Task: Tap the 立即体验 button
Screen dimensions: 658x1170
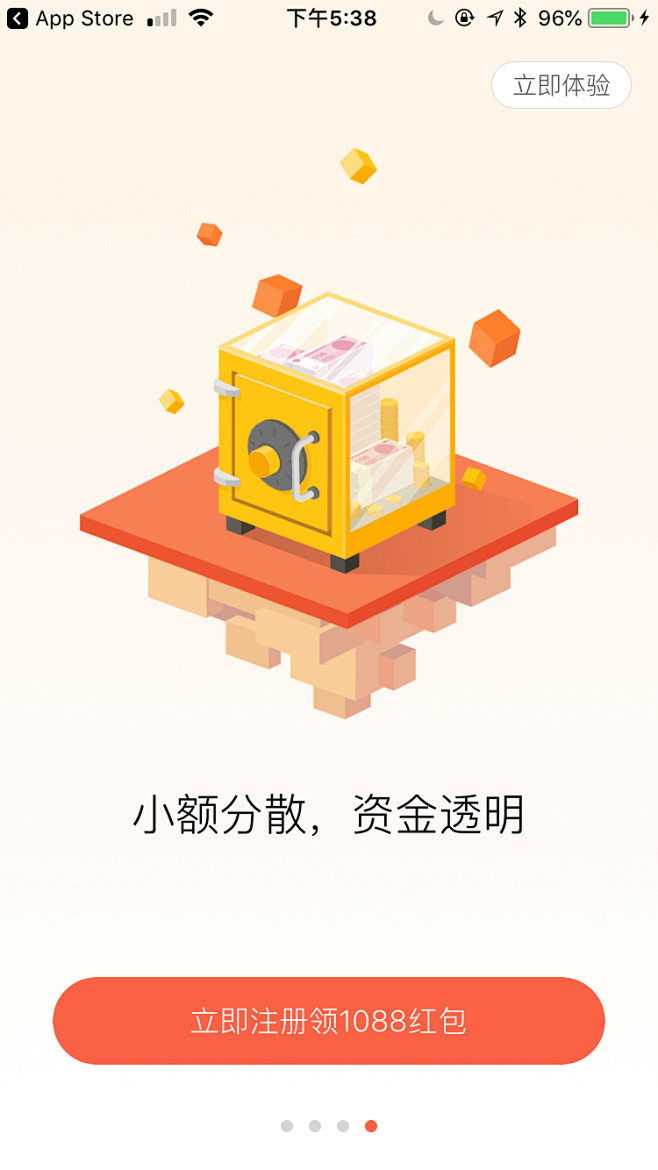Action: click(561, 85)
